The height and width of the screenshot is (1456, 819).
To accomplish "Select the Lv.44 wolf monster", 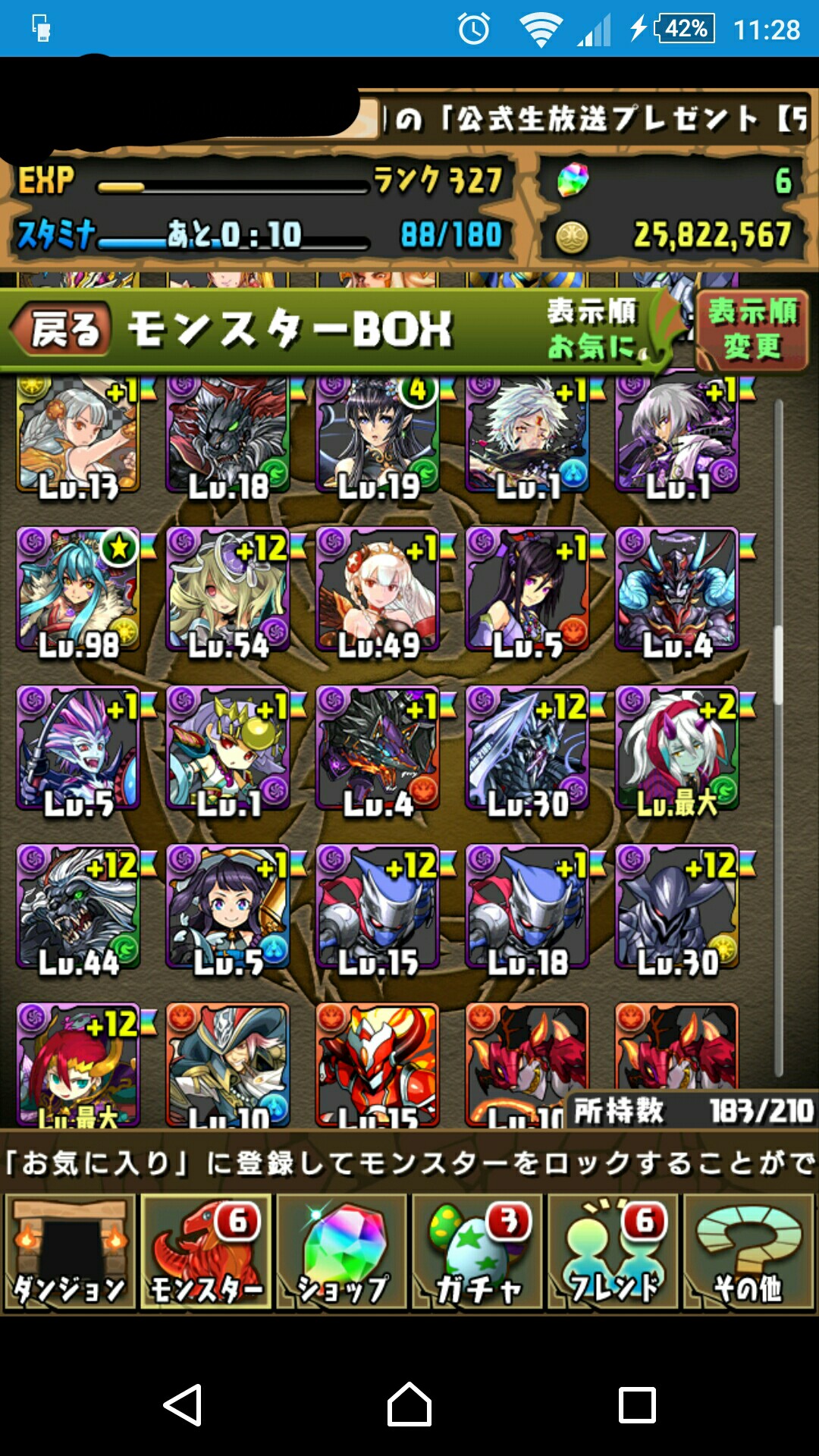I will [x=79, y=908].
